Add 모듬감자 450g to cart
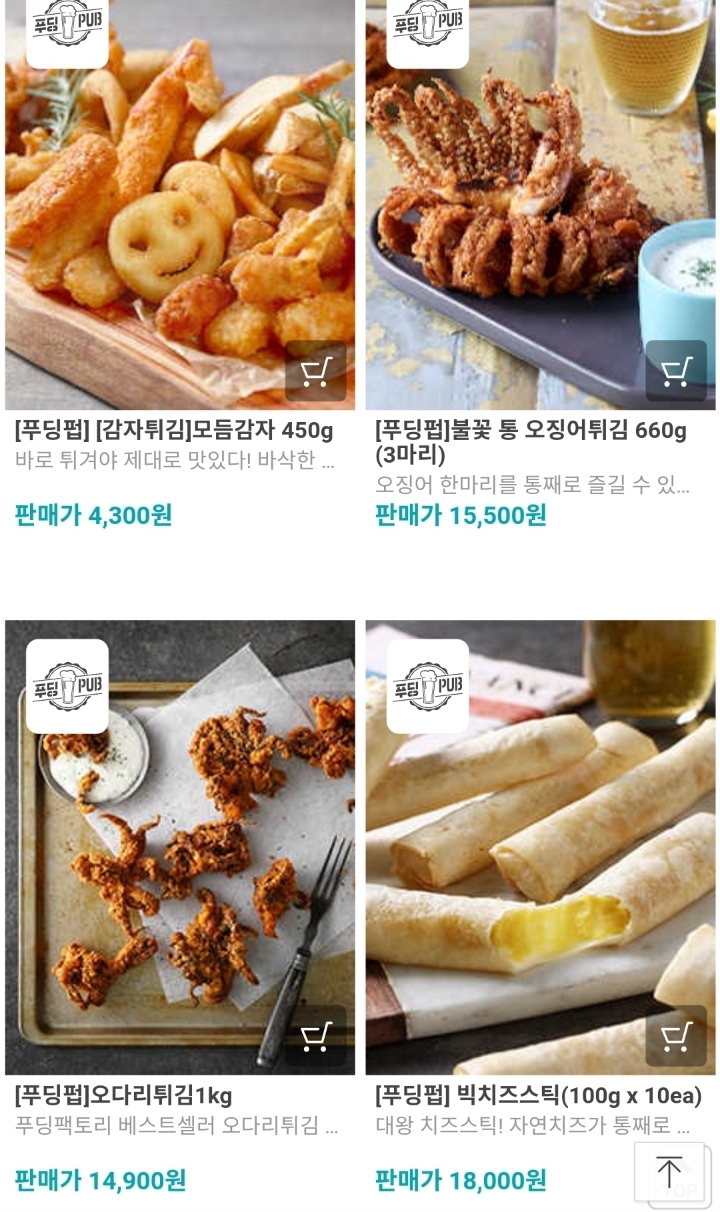Image resolution: width=720 pixels, height=1212 pixels. pos(316,372)
